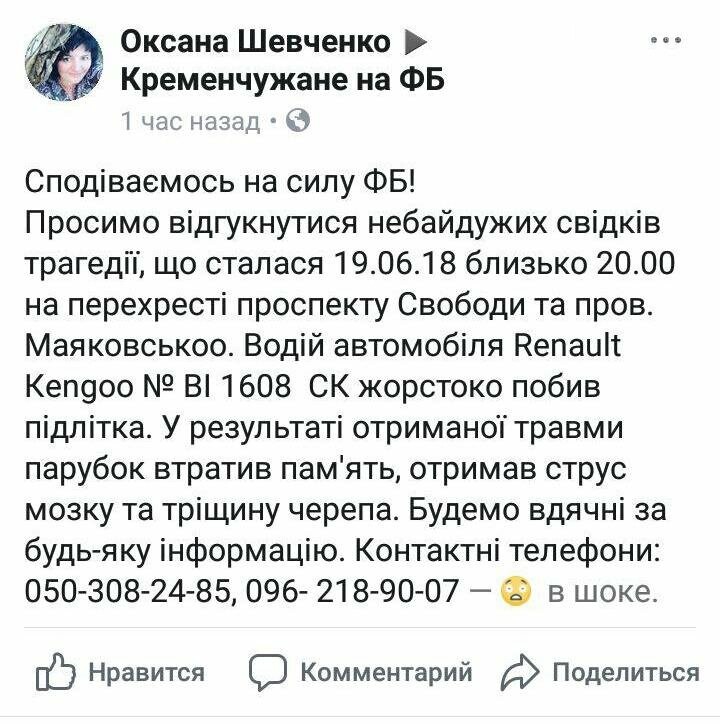Share the post via Поделиться

click(x=600, y=673)
